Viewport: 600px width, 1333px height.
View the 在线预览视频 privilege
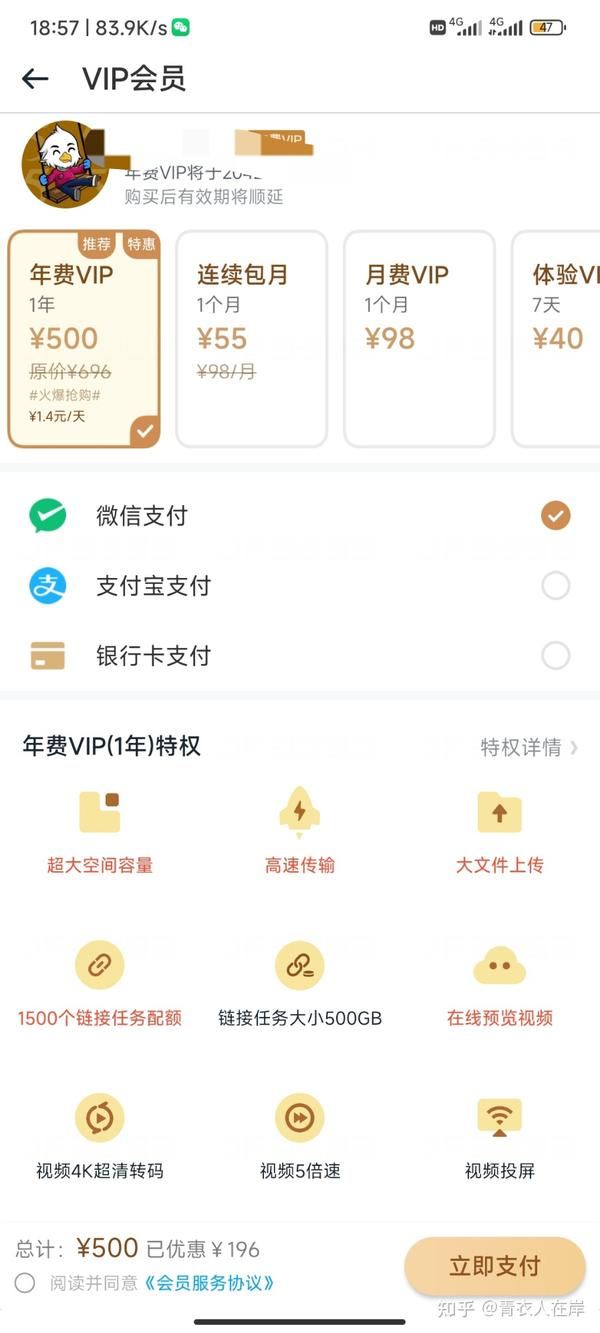[500, 984]
